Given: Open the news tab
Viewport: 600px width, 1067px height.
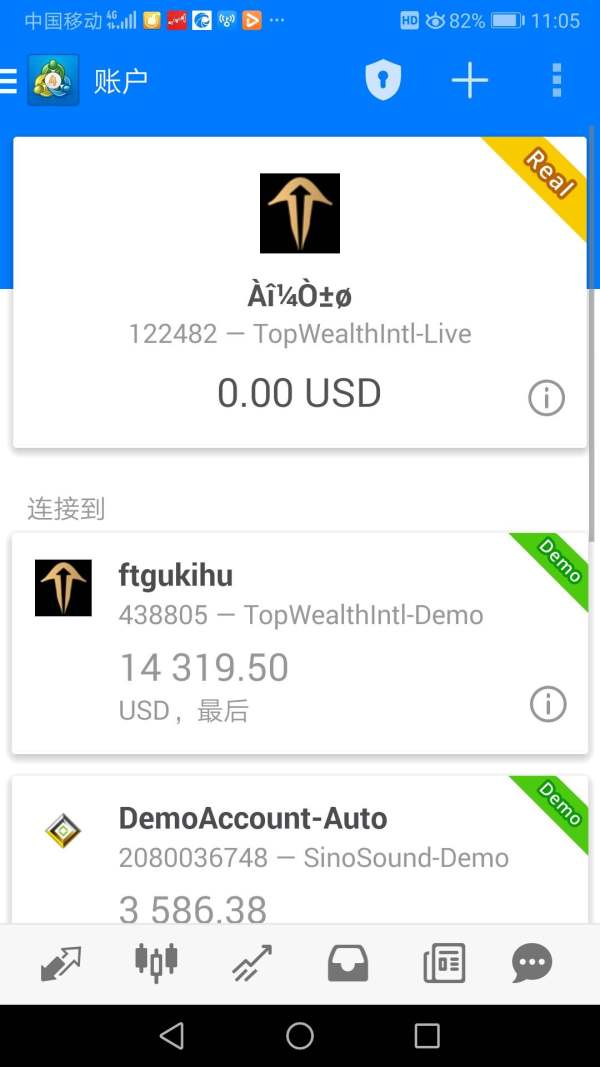Looking at the screenshot, I should (444, 963).
